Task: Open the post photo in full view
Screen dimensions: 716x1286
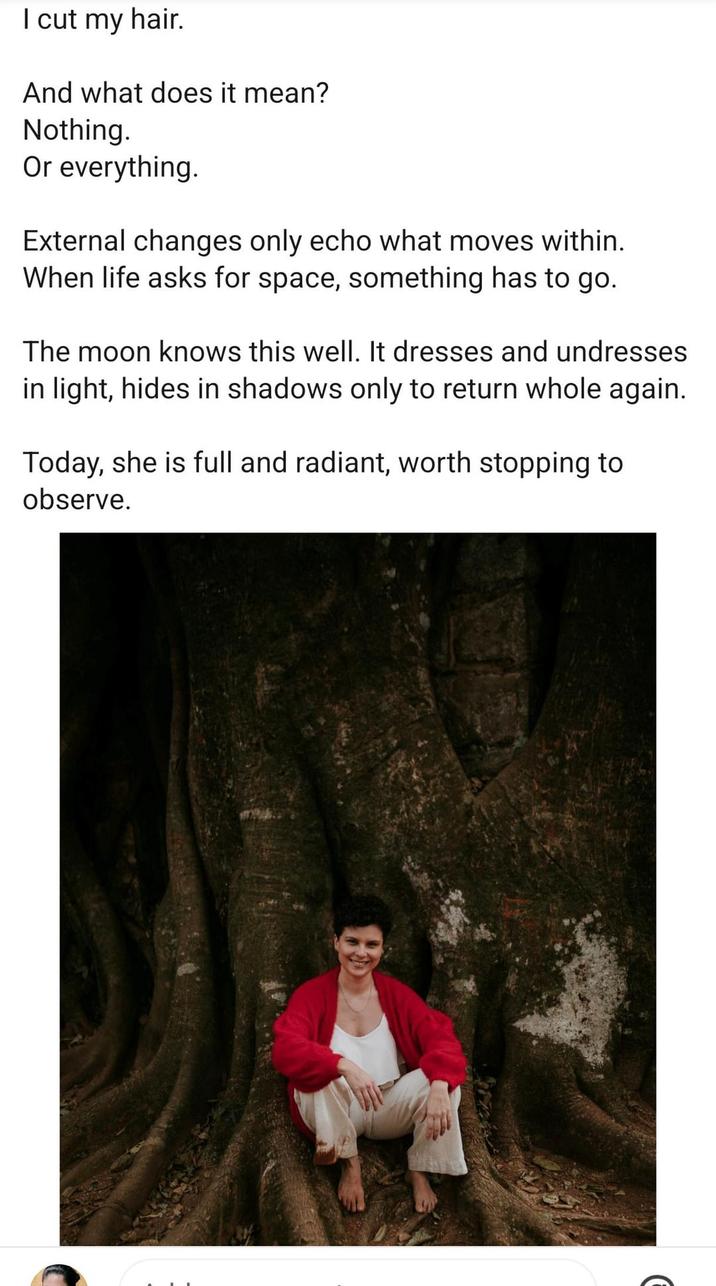Action: [358, 888]
